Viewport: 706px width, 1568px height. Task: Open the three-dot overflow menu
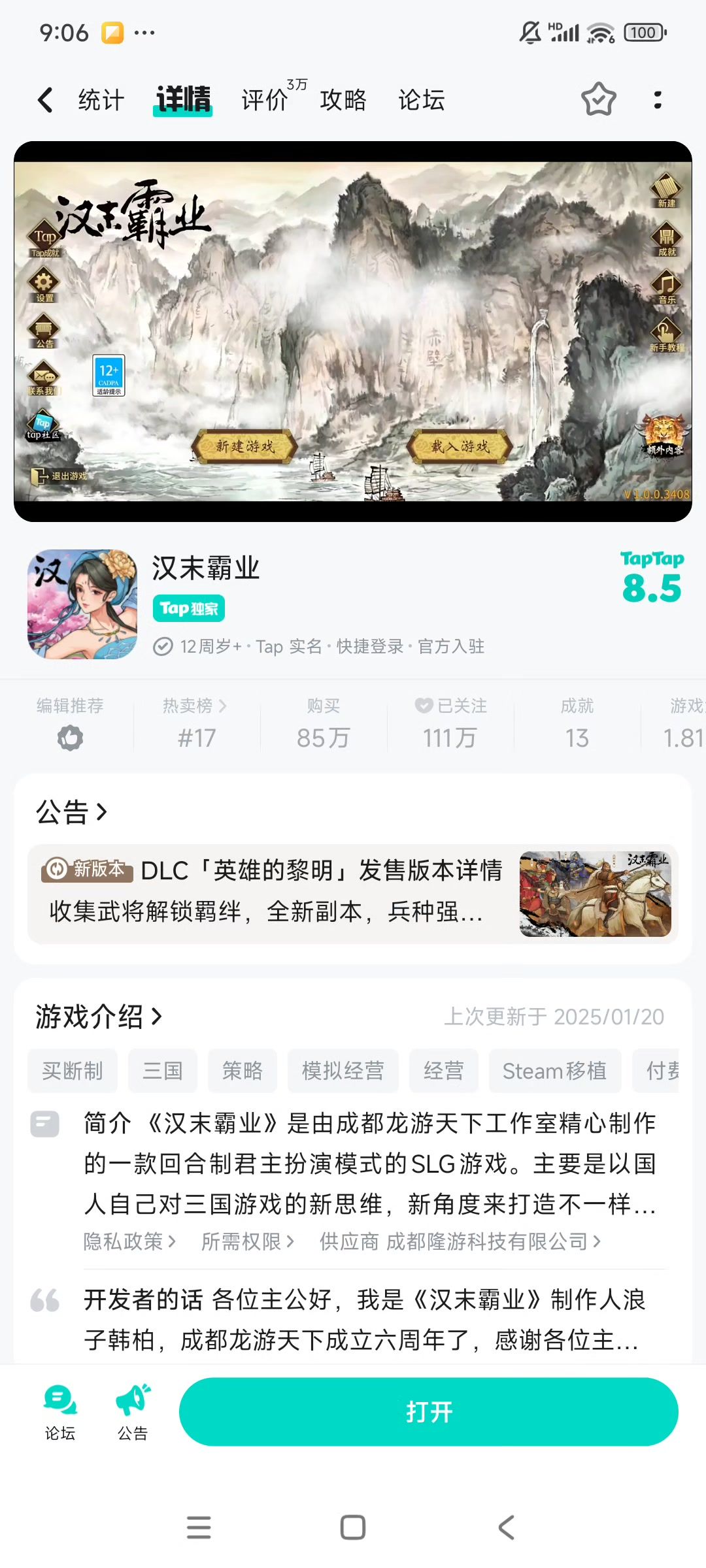(x=658, y=100)
